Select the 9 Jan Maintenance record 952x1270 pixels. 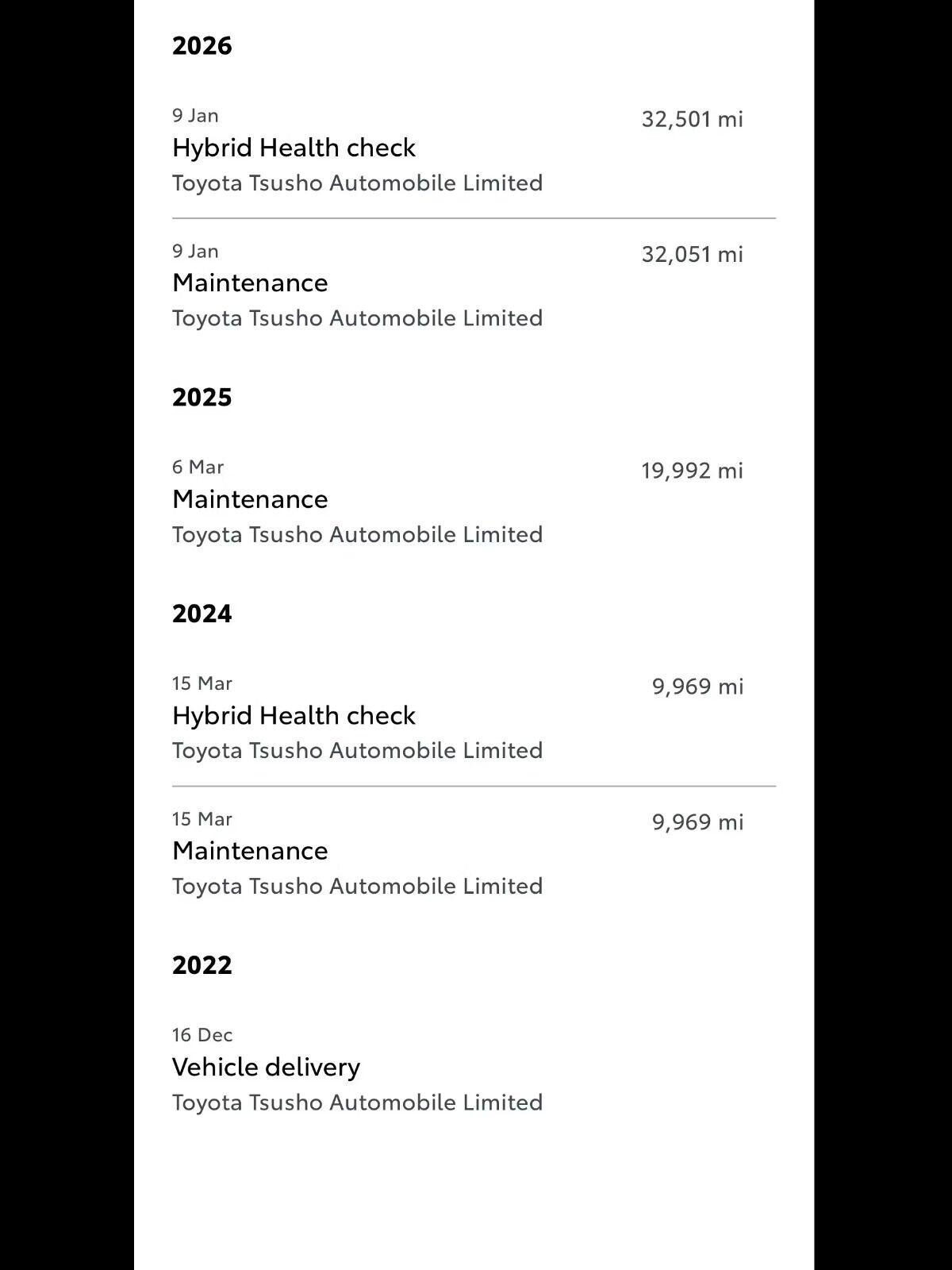coord(250,283)
